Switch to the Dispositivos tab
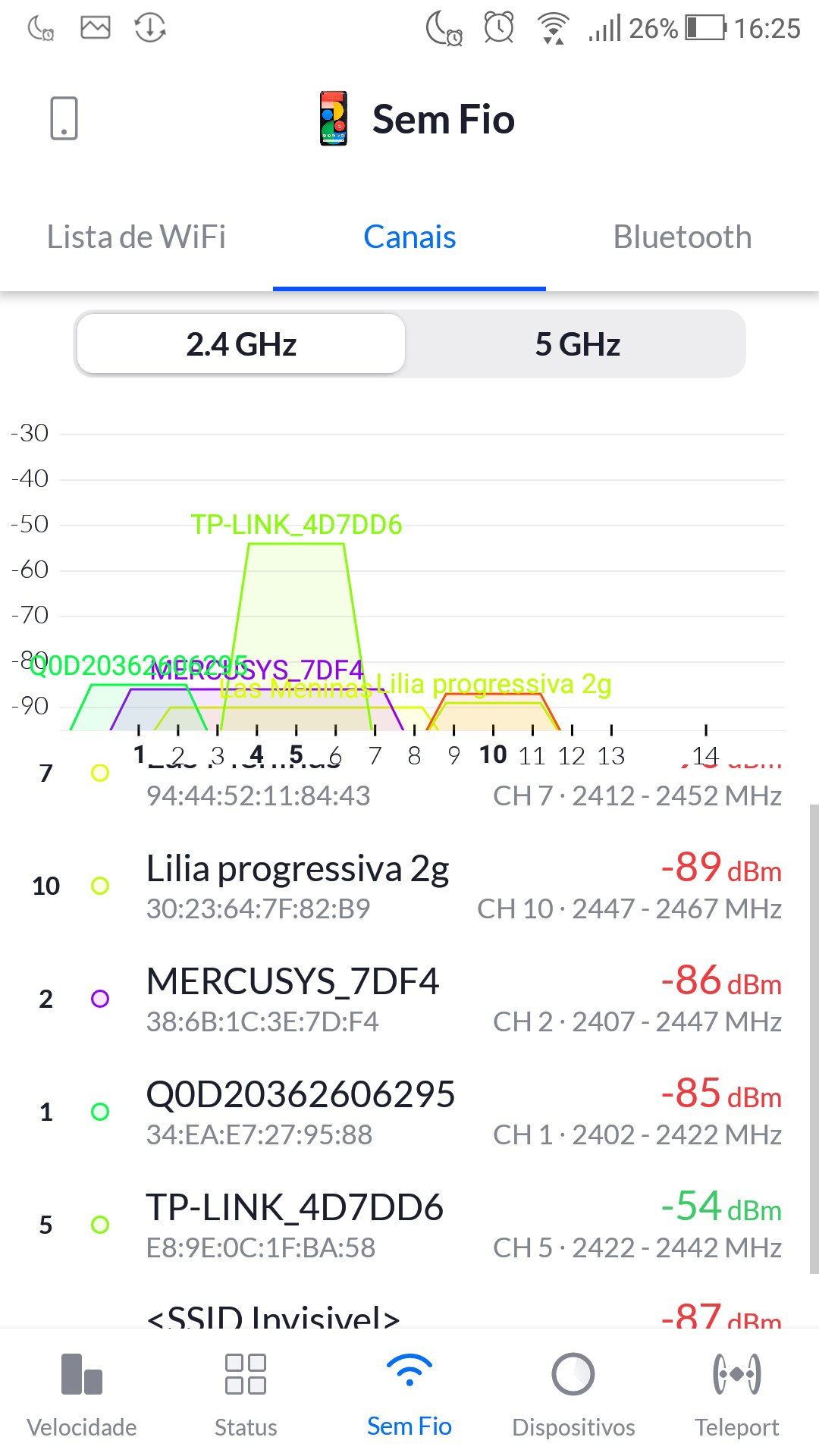This screenshot has width=819, height=1456. (x=573, y=1394)
